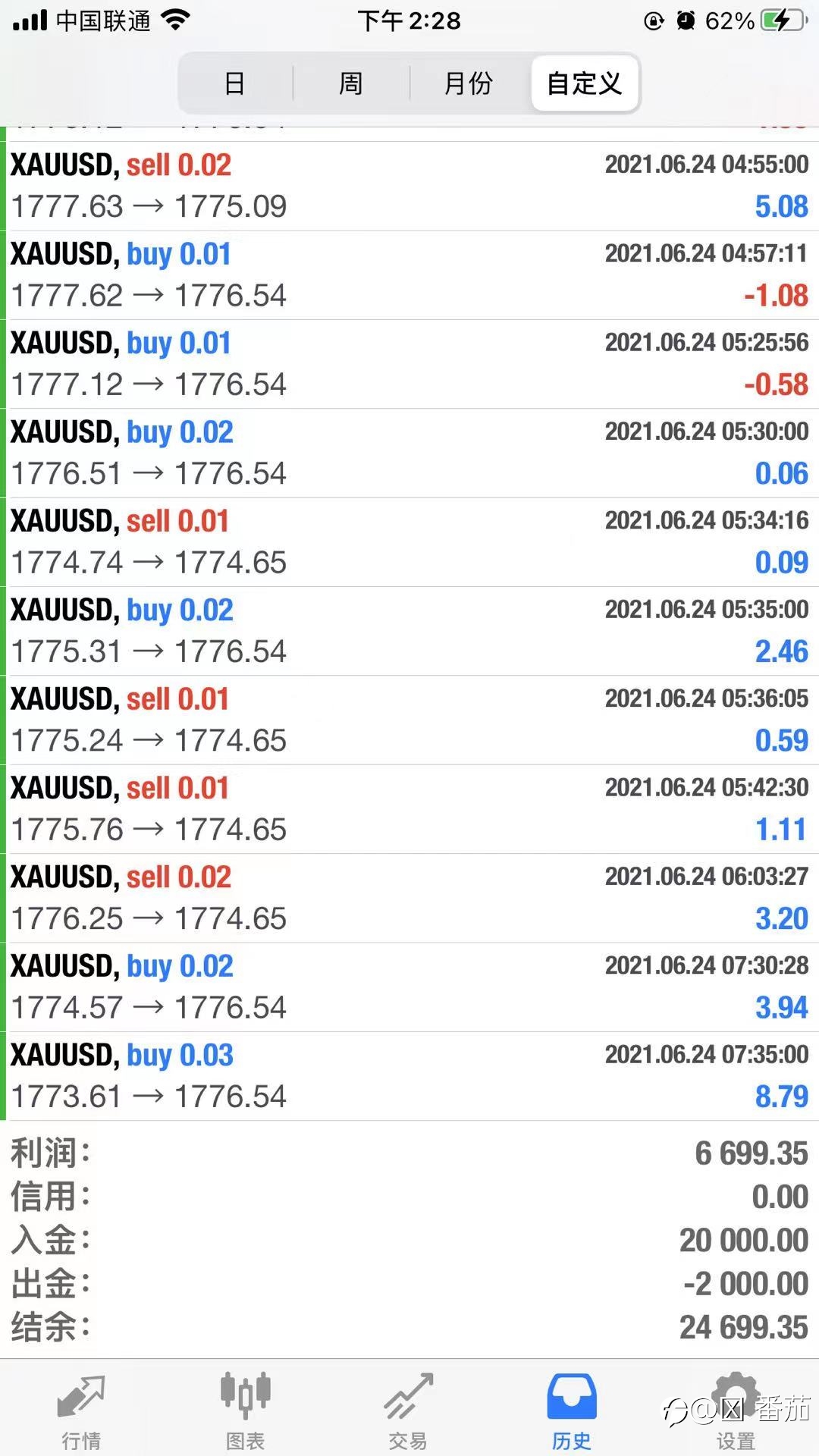
Task: Select the 周 period segment
Action: pos(351,83)
